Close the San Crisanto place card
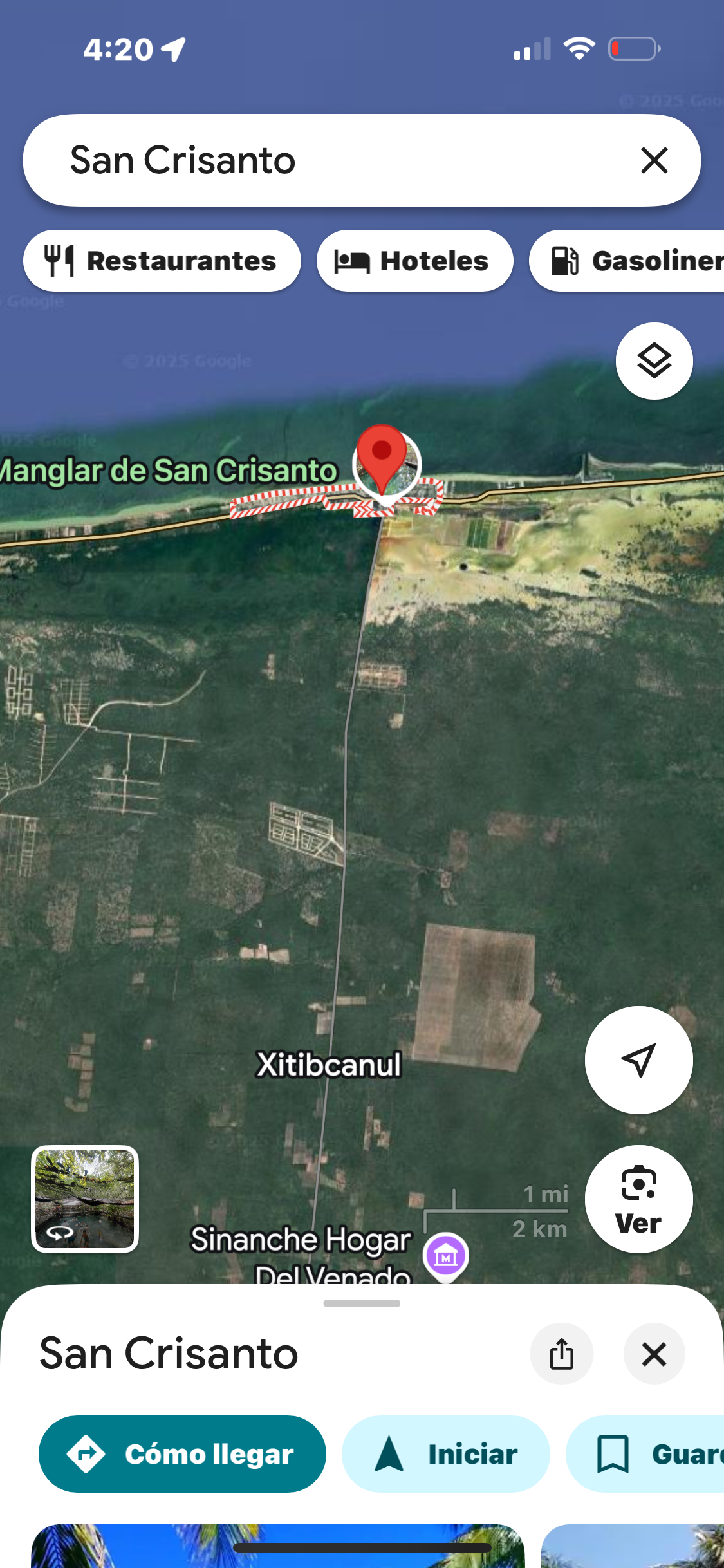Screen dimensions: 724x1568 click(654, 1354)
